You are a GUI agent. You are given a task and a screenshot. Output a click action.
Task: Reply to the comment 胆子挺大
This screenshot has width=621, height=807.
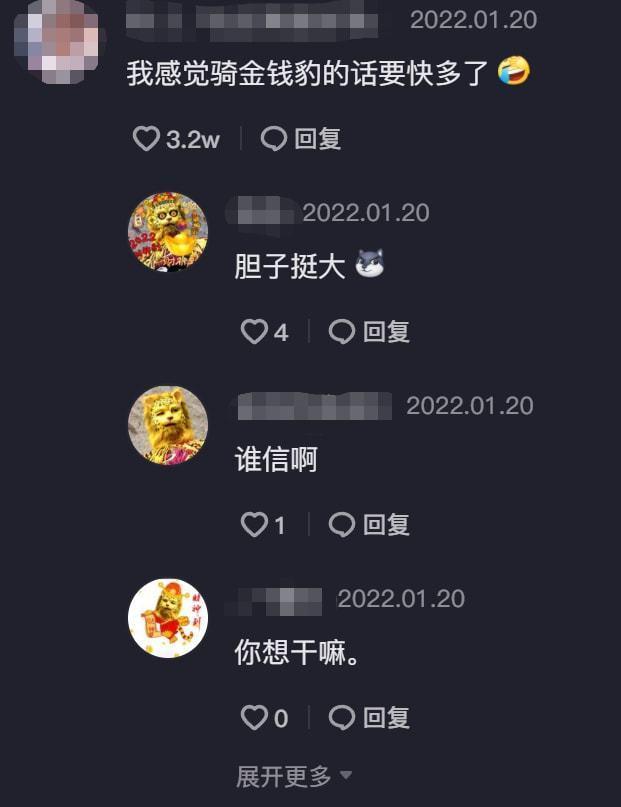tap(369, 332)
